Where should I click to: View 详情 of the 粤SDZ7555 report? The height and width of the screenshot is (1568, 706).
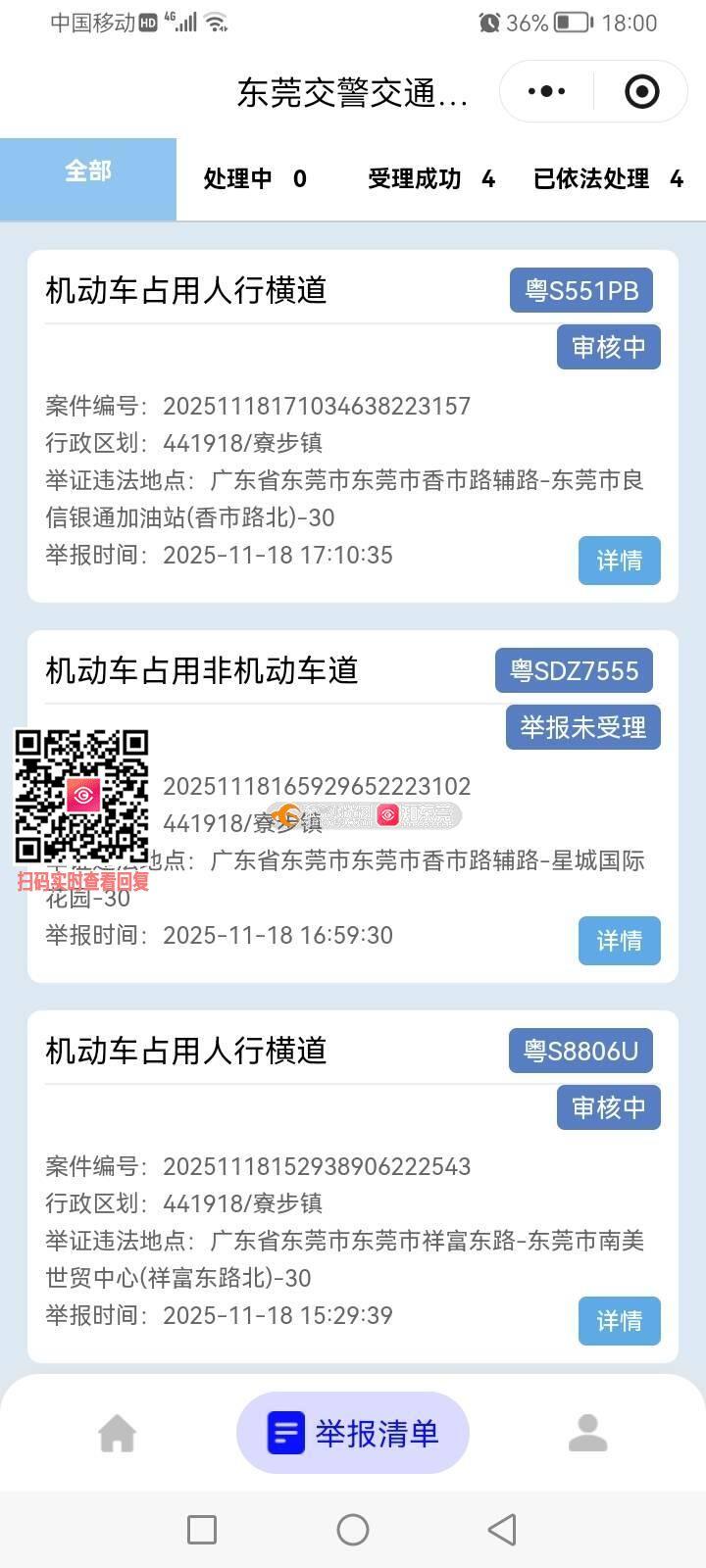pos(619,941)
